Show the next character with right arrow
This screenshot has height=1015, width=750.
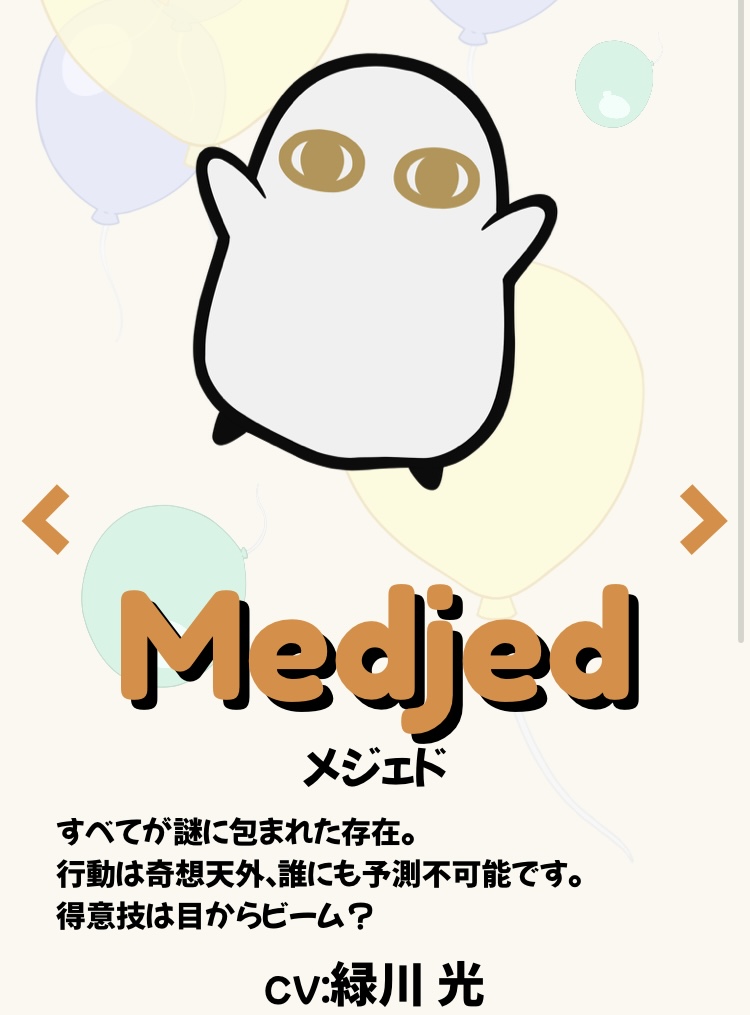coord(703,519)
